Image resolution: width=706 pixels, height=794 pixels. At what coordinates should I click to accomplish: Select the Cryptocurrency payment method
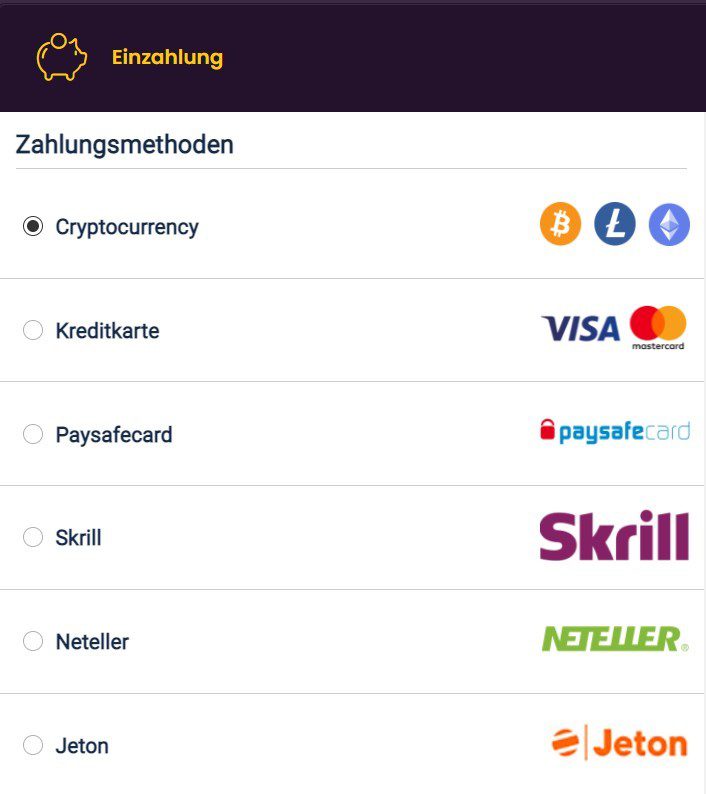[33, 227]
